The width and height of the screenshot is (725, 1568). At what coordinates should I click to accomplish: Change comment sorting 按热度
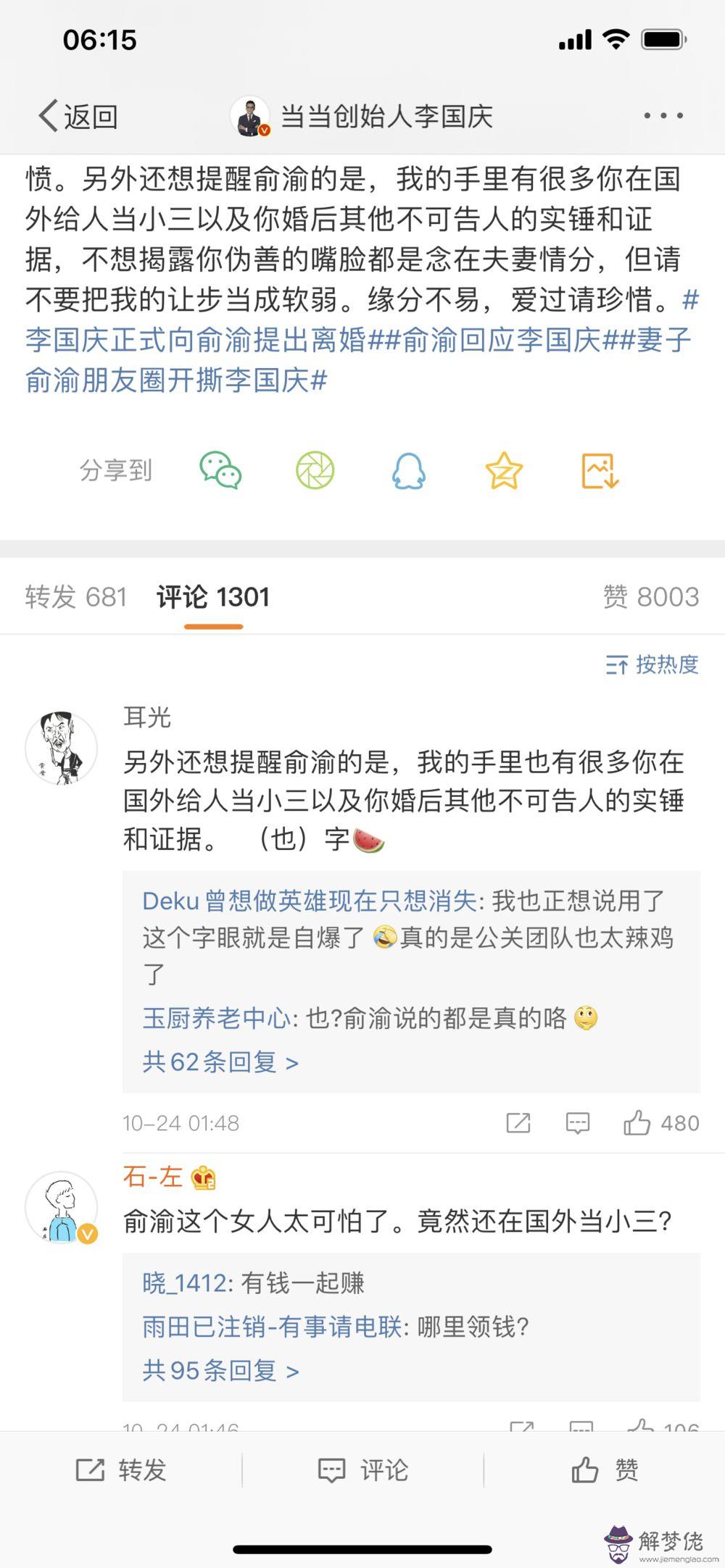click(652, 664)
